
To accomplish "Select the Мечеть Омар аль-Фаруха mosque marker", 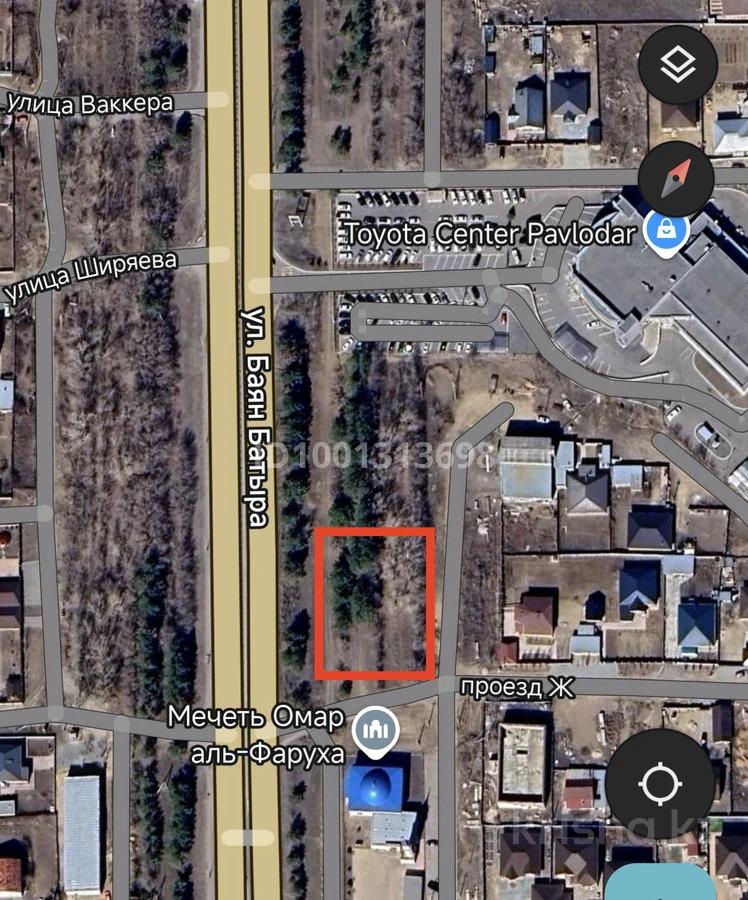I will pos(375,729).
